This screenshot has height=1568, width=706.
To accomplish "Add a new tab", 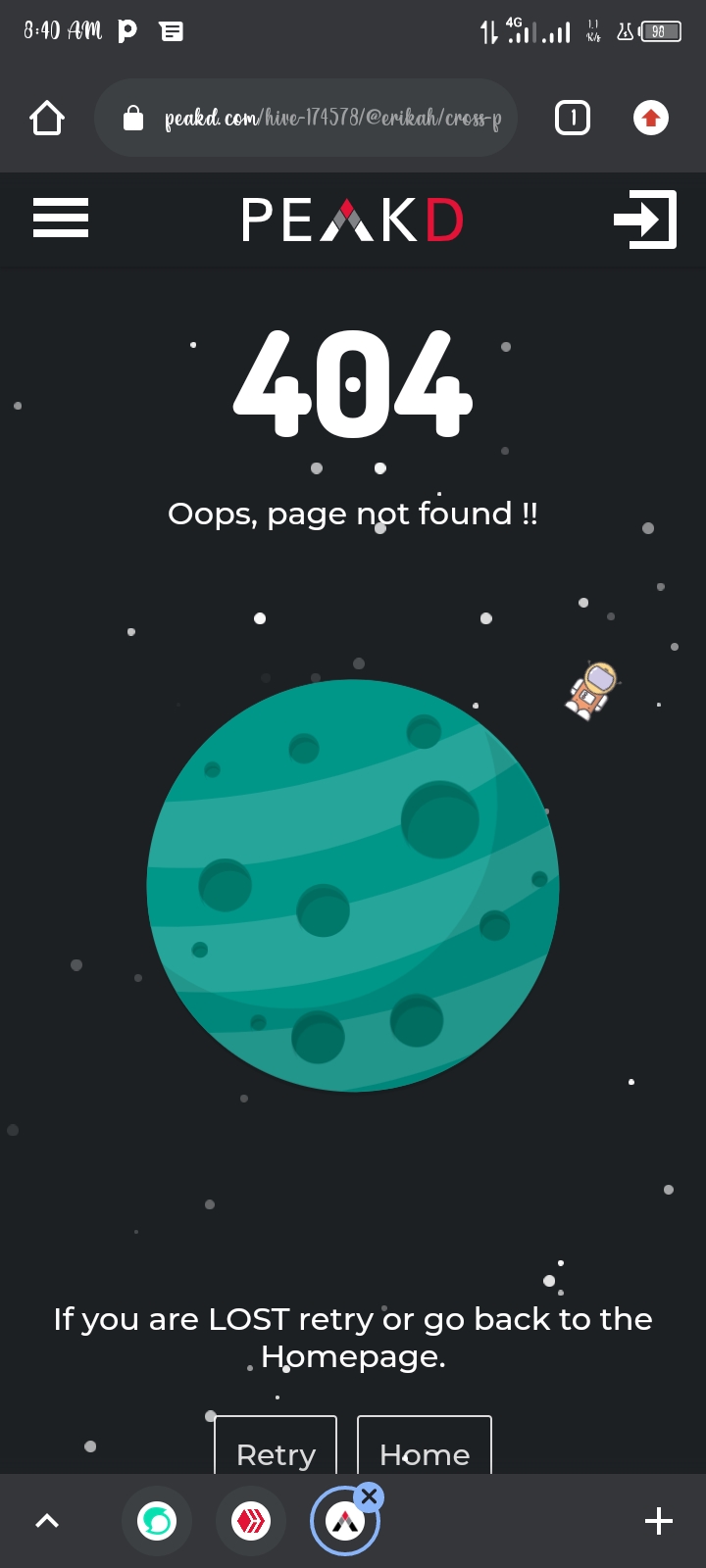I will (658, 1521).
